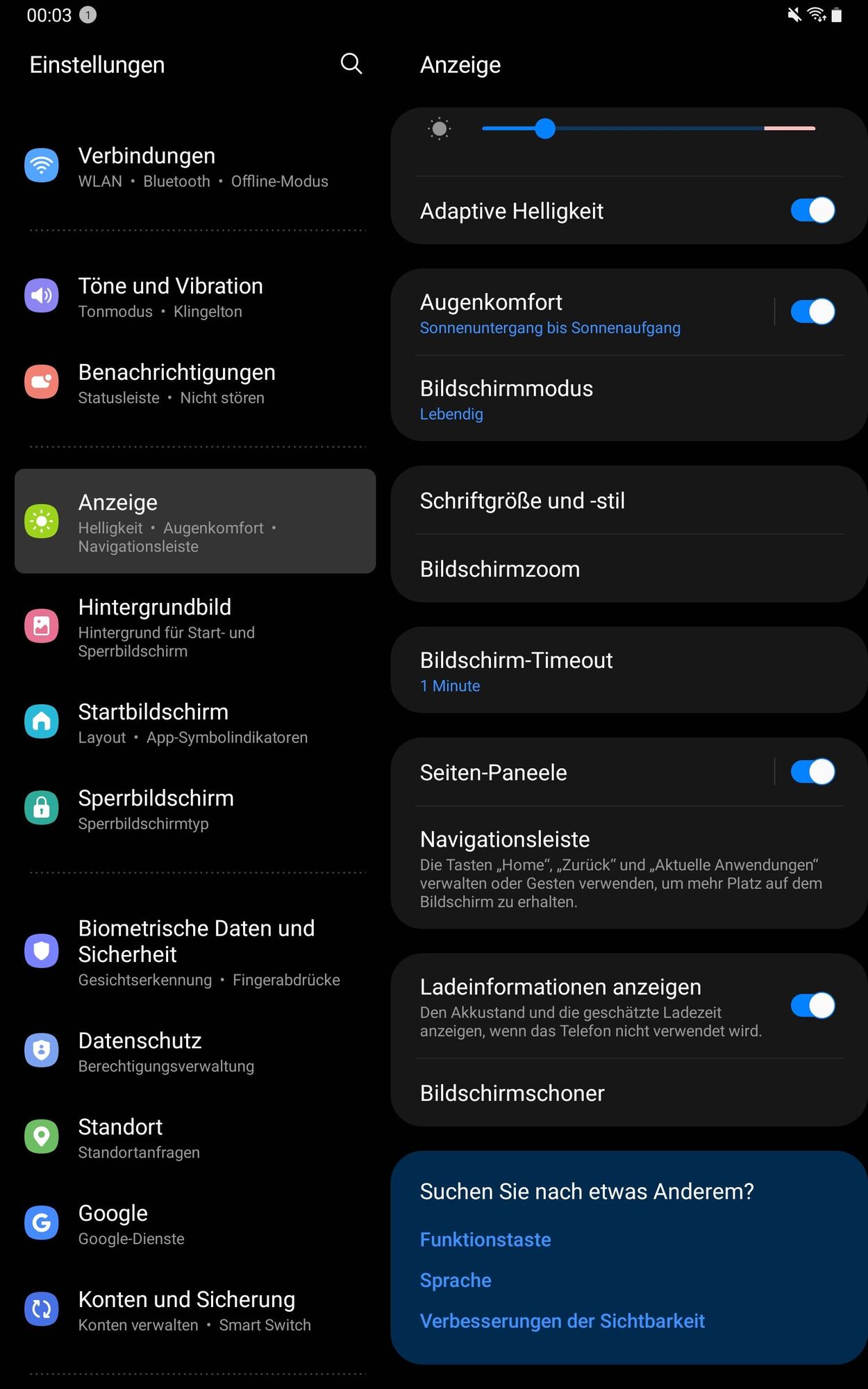The width and height of the screenshot is (868, 1389).
Task: Follow the Funktionstaste link
Action: [485, 1240]
